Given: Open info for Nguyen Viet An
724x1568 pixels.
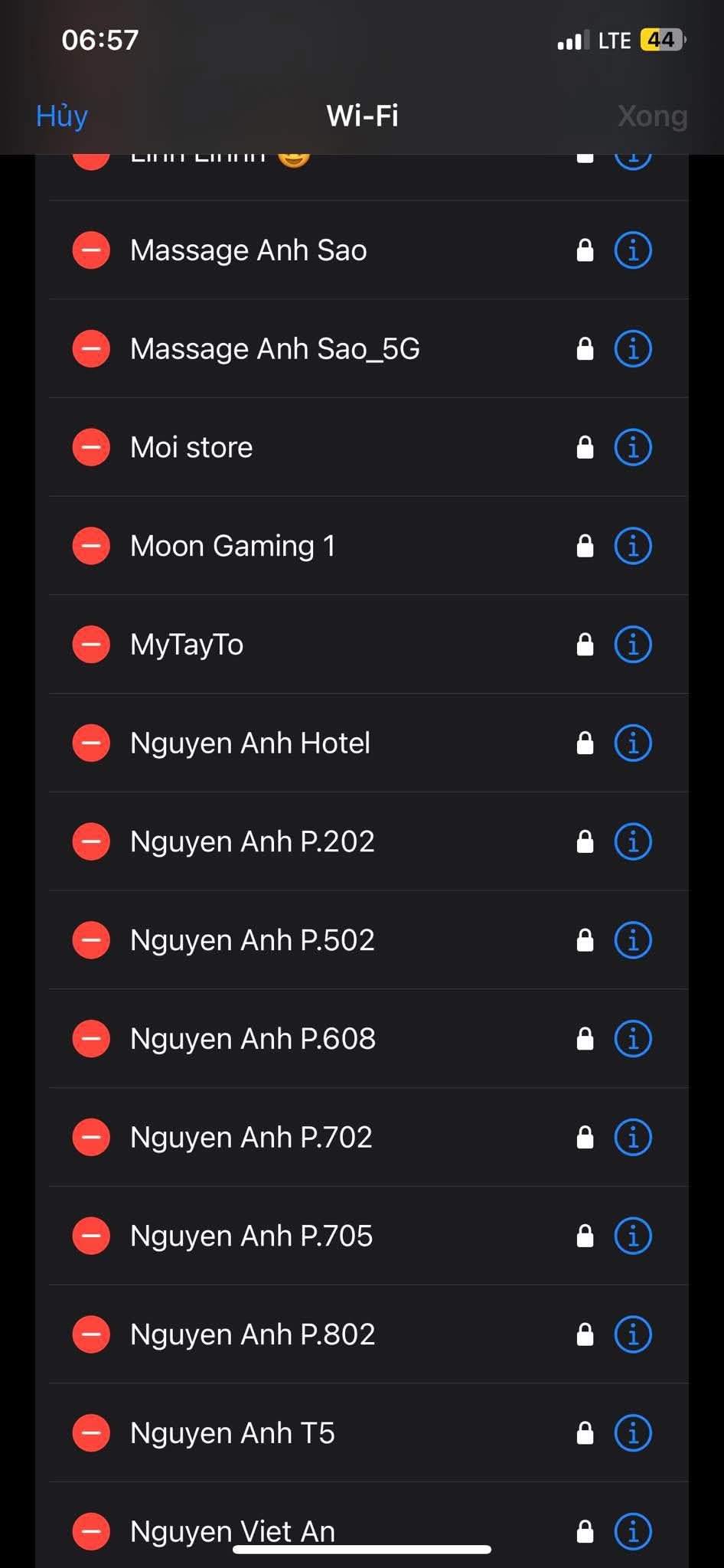Looking at the screenshot, I should pos(633,1531).
